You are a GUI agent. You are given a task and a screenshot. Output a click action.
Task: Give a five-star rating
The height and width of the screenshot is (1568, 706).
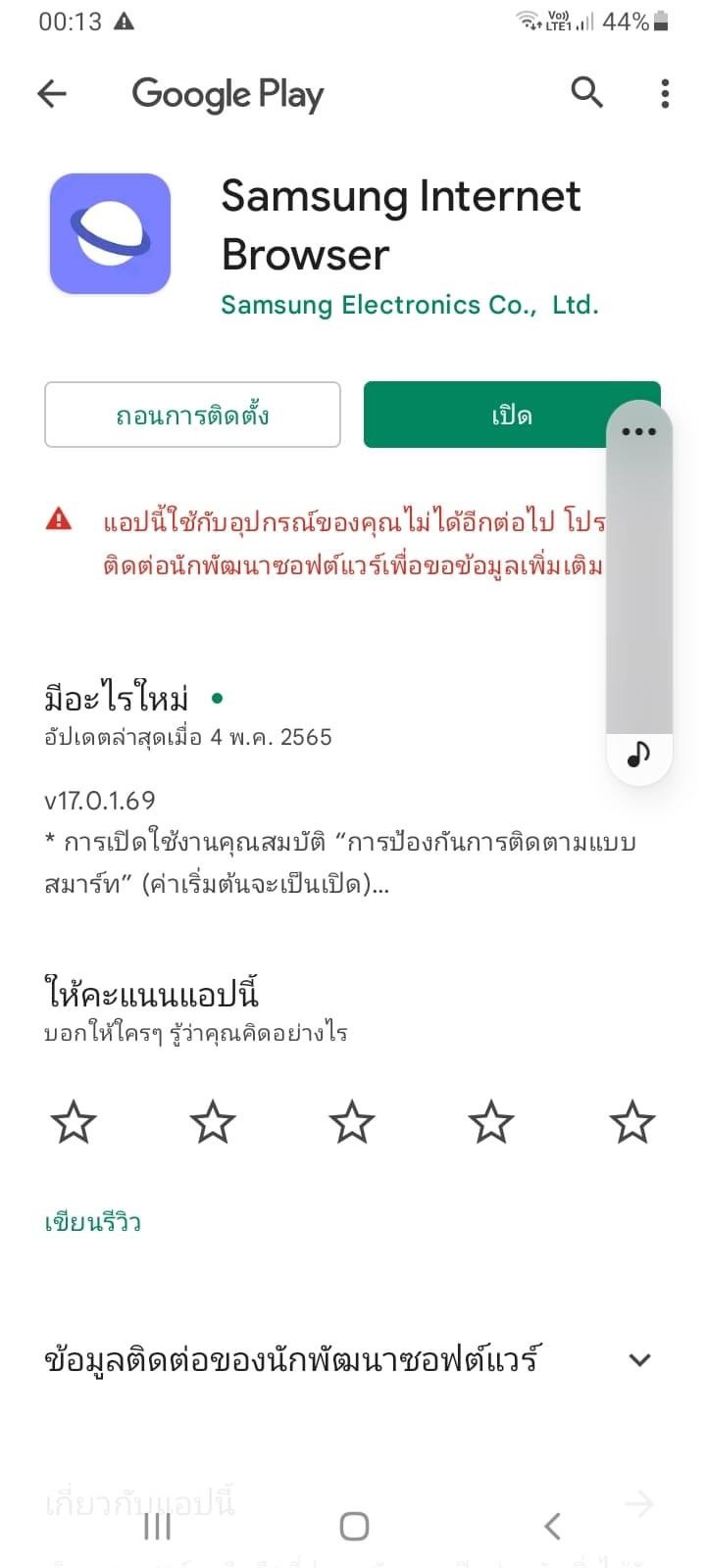(x=631, y=1122)
